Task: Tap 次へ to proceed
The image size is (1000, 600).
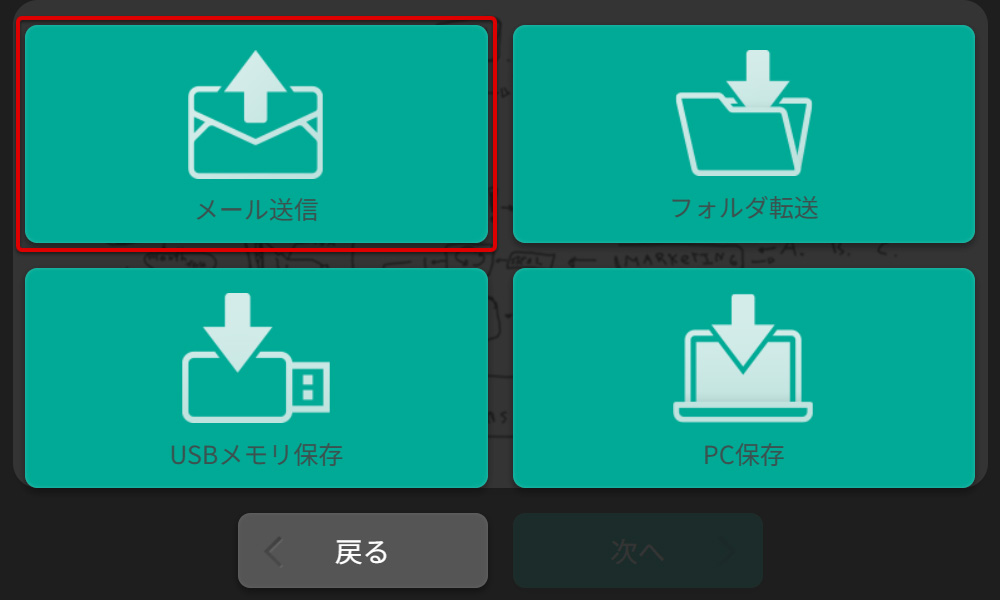Action: tap(637, 551)
